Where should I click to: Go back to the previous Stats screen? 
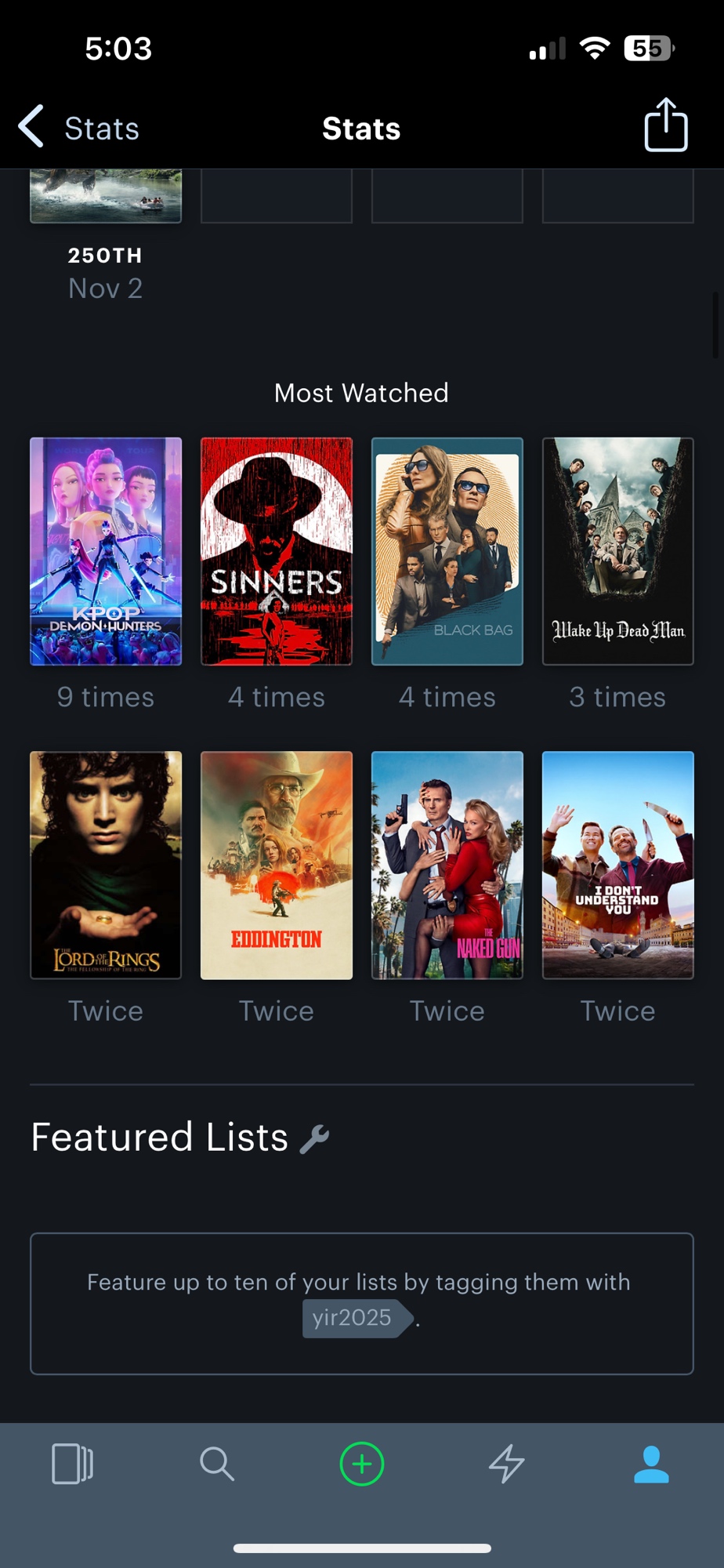78,128
